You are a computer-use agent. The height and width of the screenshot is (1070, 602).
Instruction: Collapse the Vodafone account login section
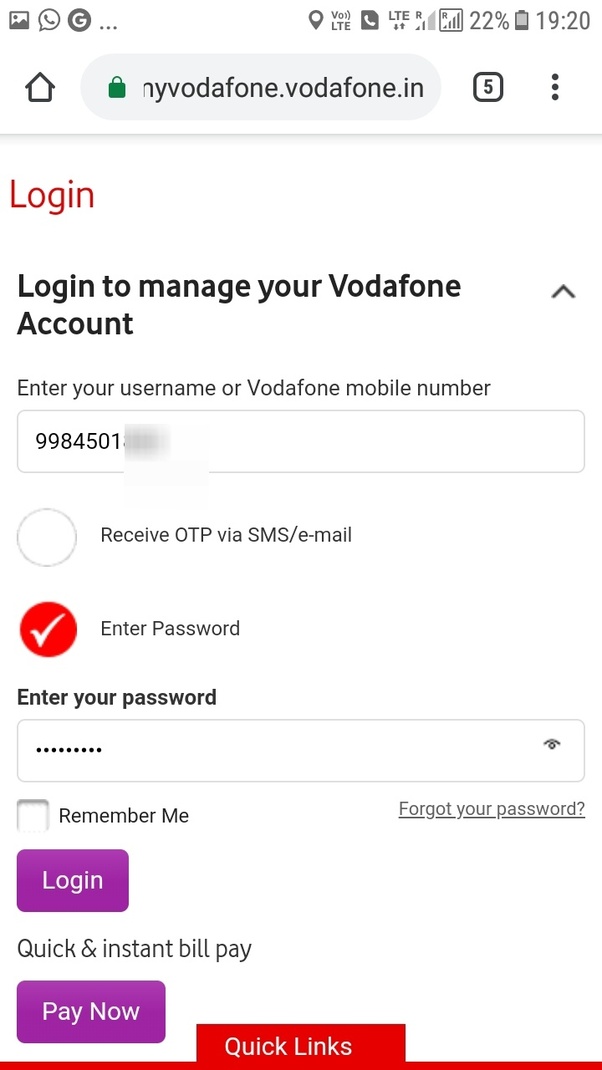point(563,292)
